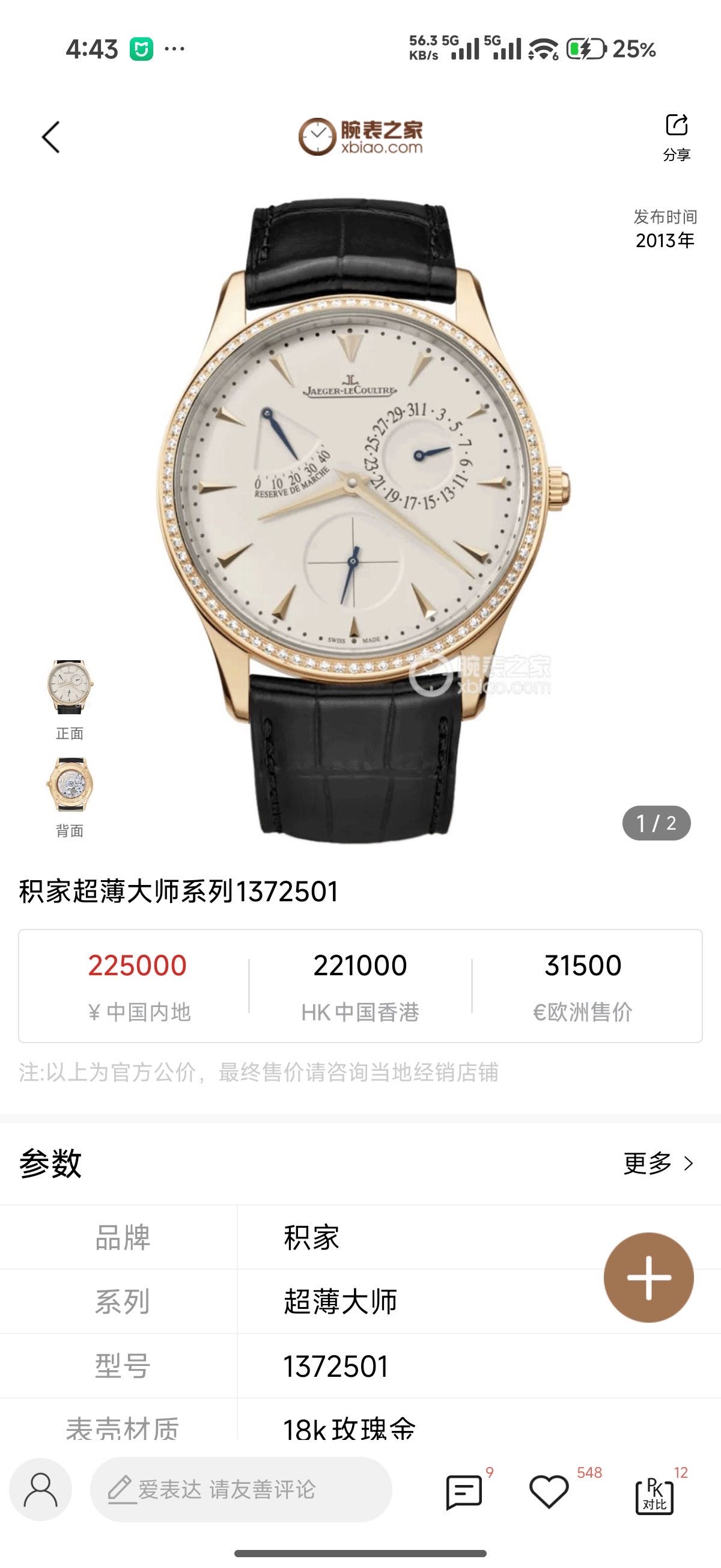Open 更多 to see more parameters

(x=659, y=1163)
